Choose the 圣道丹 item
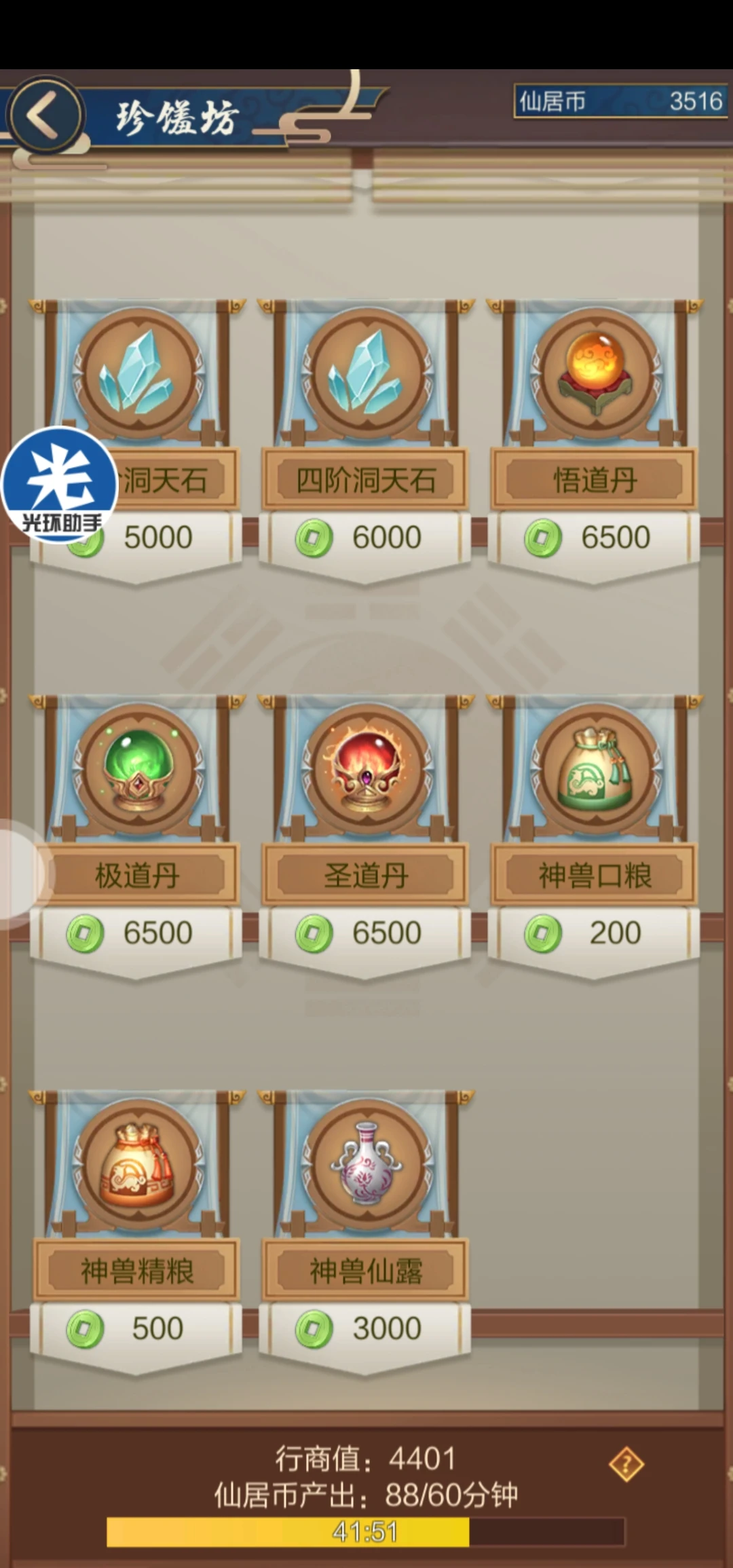Screen dimensions: 733x1568 (366, 772)
